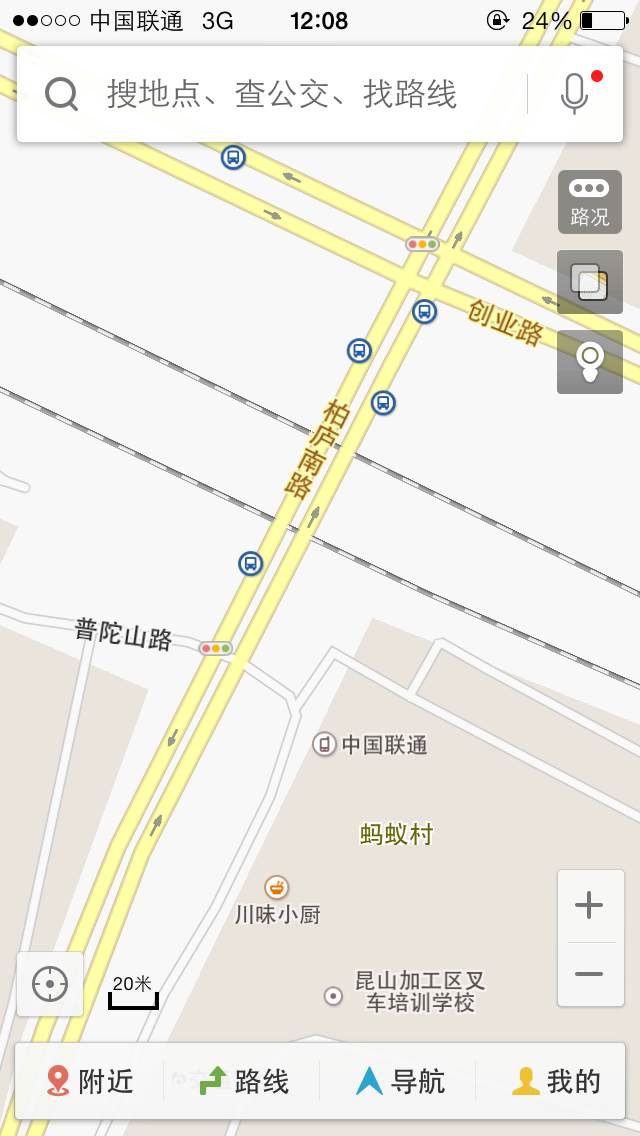This screenshot has width=640, height=1136.
Task: Open the 我的 profile tab
Action: click(x=555, y=1081)
